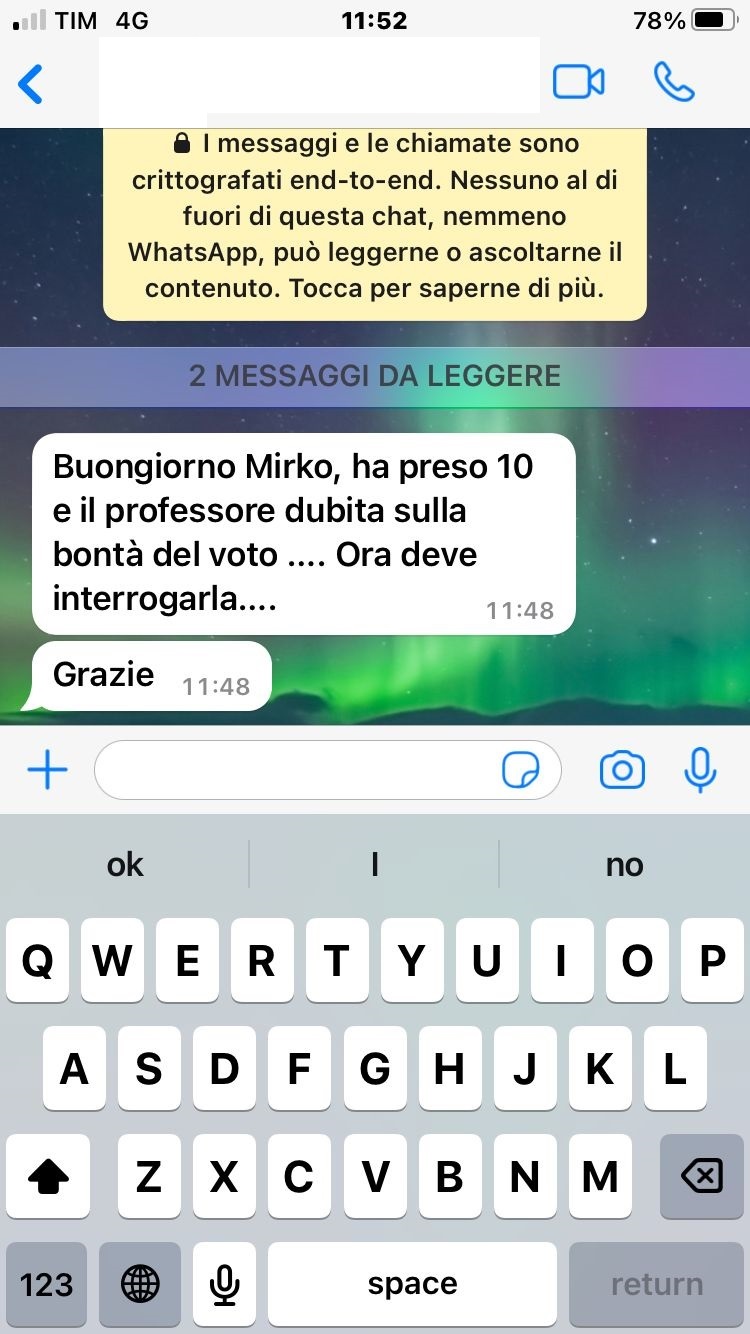Start a video call
This screenshot has width=750, height=1334.
point(579,82)
